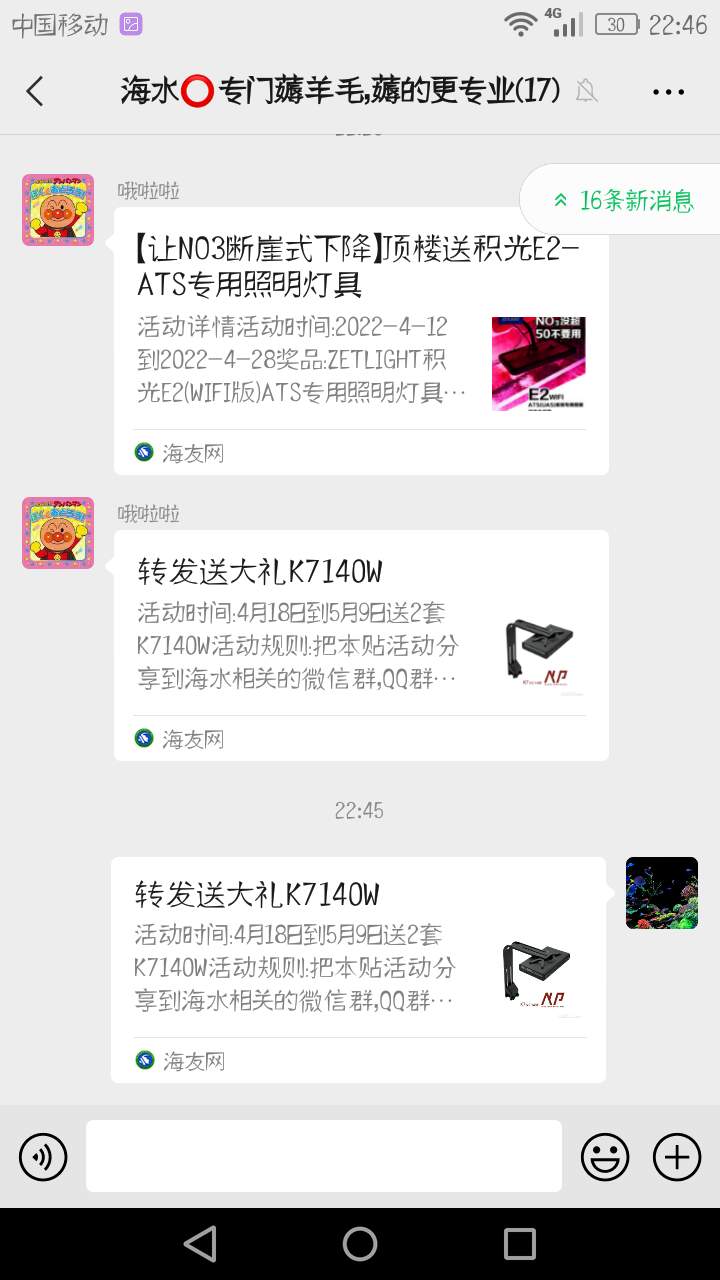Viewport: 720px width, 1280px height.
Task: Go back from the group chat
Action: click(35, 91)
